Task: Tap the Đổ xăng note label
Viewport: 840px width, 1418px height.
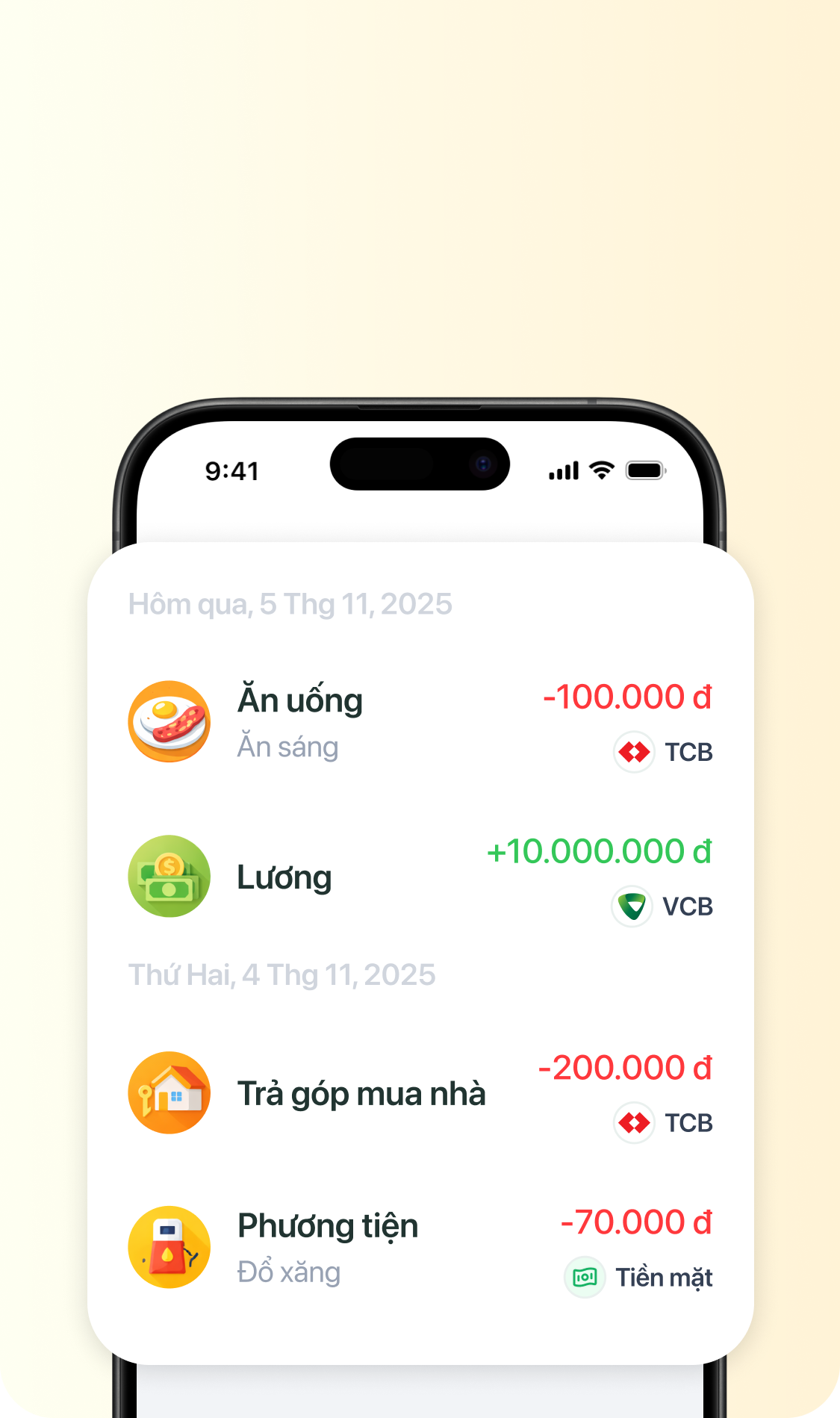Action: (x=288, y=1272)
